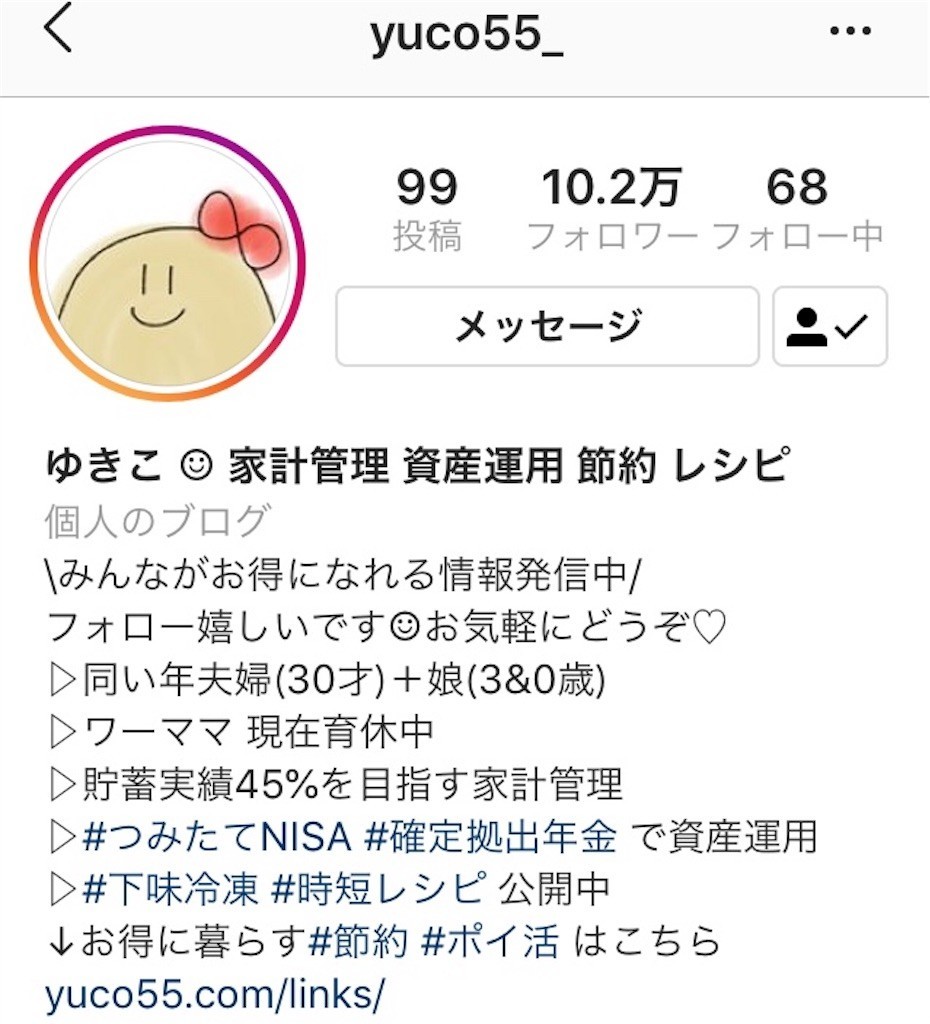Viewport: 930px width, 1024px height.
Task: Open the #つみたてNISA hashtag
Action: (x=216, y=837)
